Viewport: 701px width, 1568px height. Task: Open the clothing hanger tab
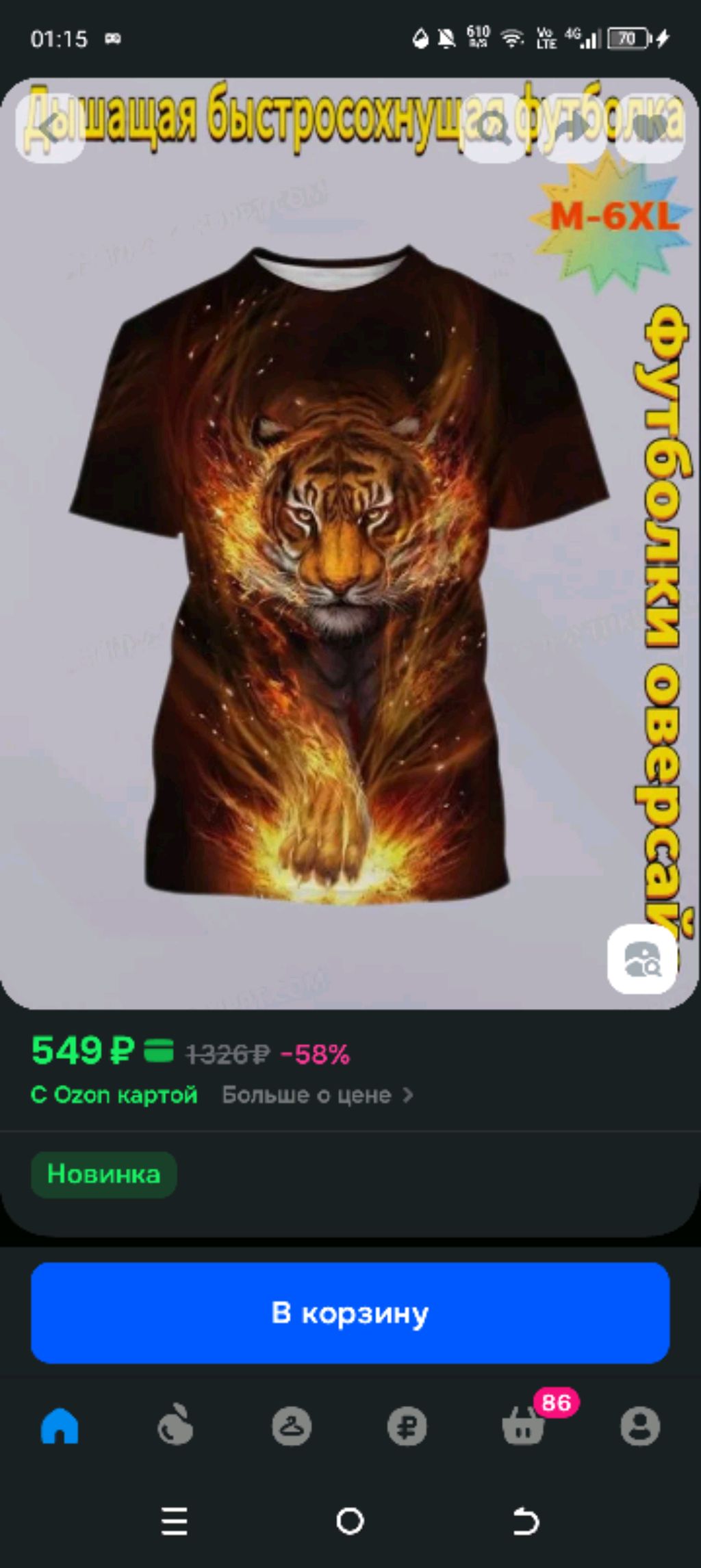pos(292,1426)
